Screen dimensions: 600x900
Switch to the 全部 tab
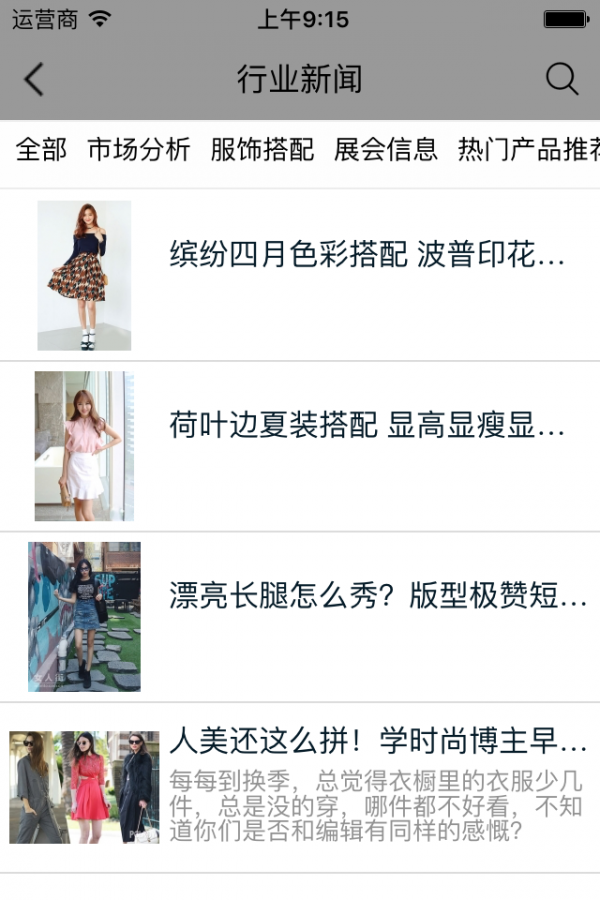click(41, 150)
